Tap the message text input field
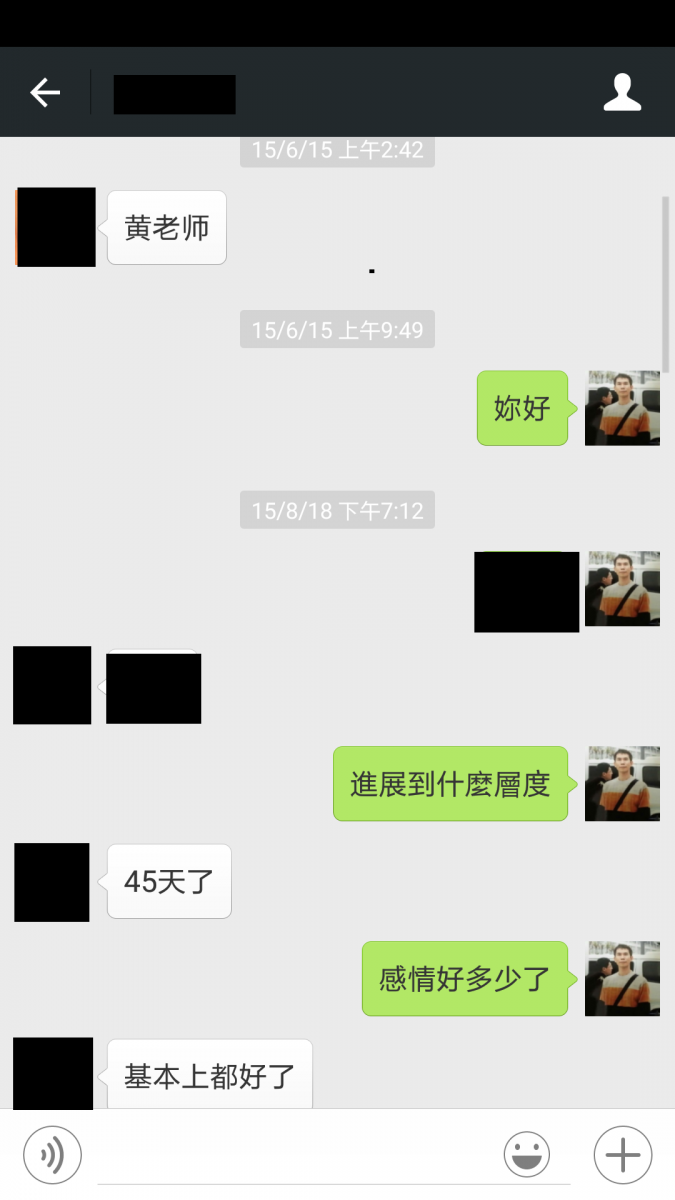 pyautogui.click(x=290, y=1155)
